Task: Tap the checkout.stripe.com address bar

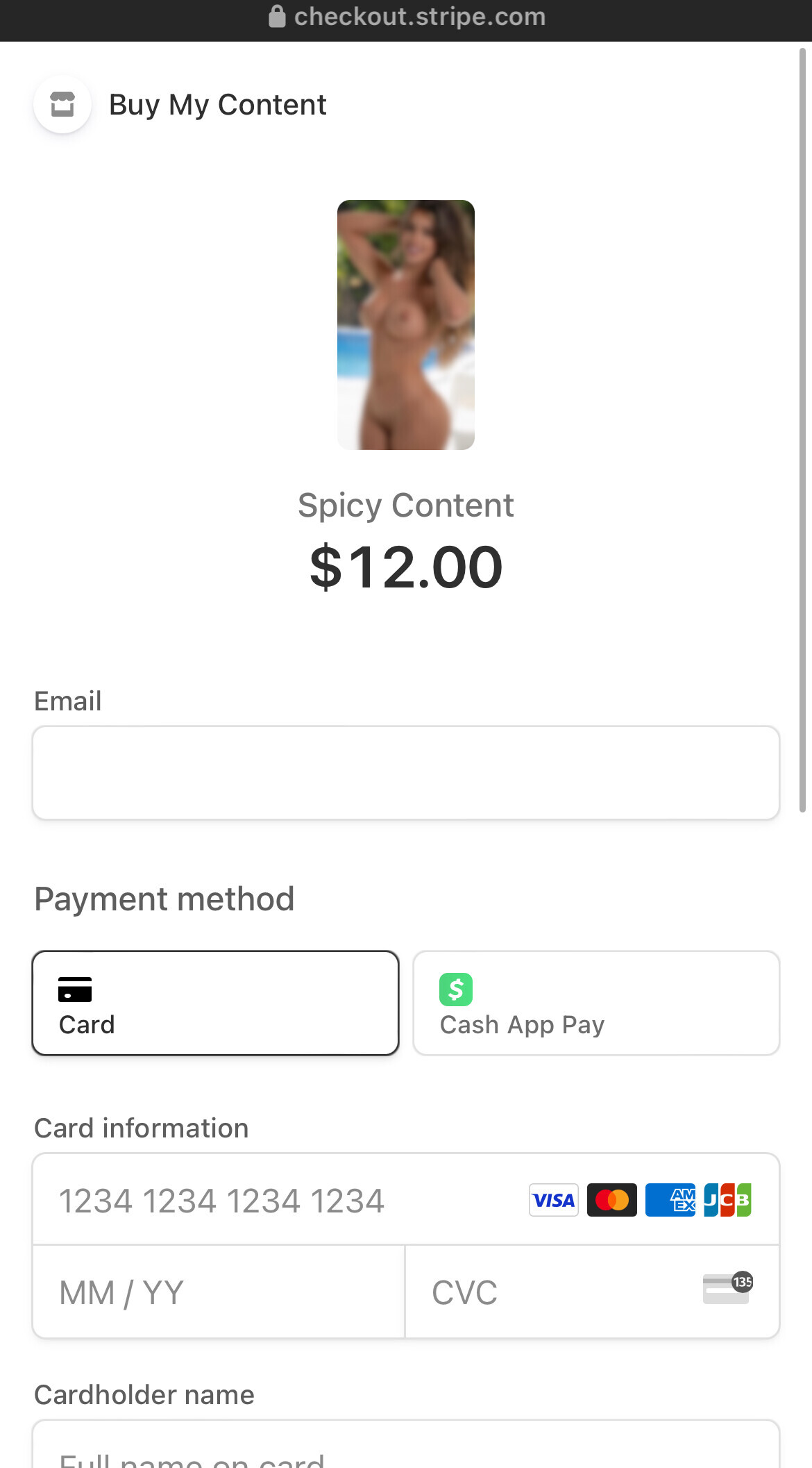Action: coord(407,17)
